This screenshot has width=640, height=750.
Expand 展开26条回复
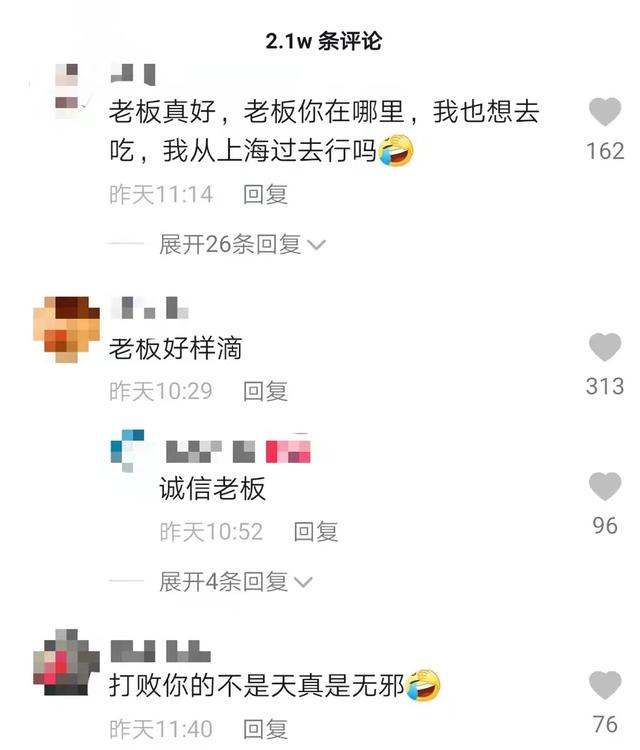[x=242, y=244]
